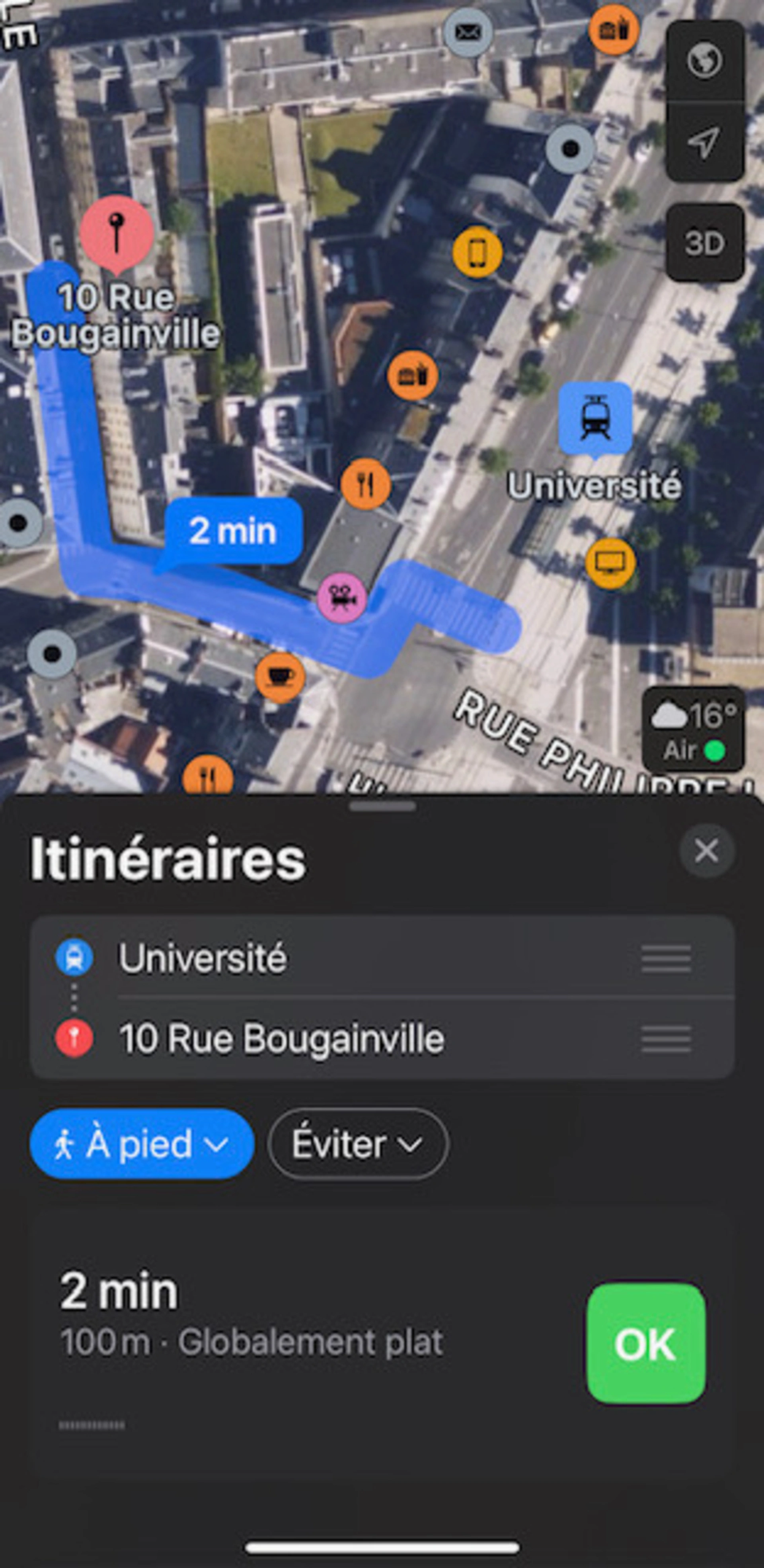Viewport: 764px width, 1568px height.
Task: Tap the mail envelope post office marker
Action: [x=468, y=31]
